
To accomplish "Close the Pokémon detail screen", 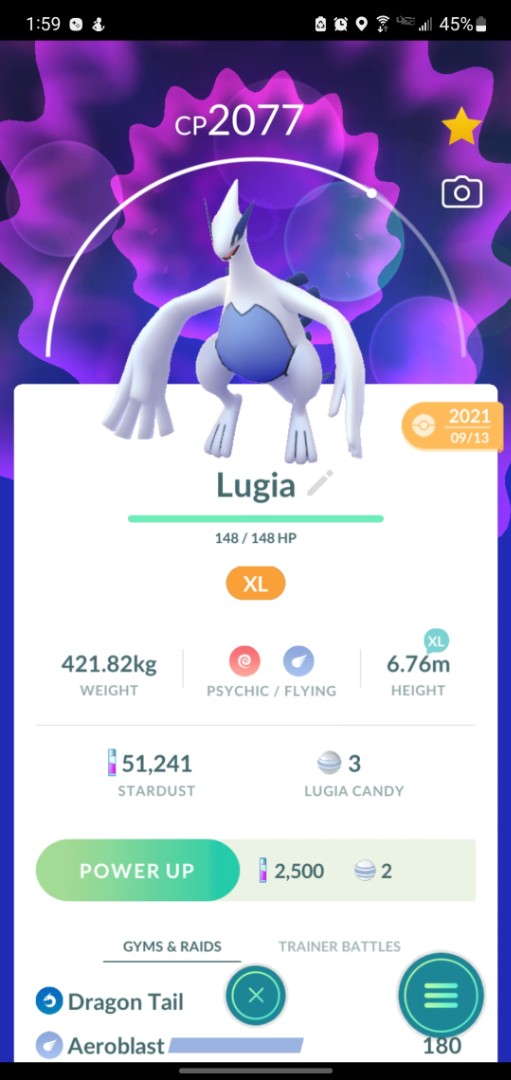I will tap(256, 995).
